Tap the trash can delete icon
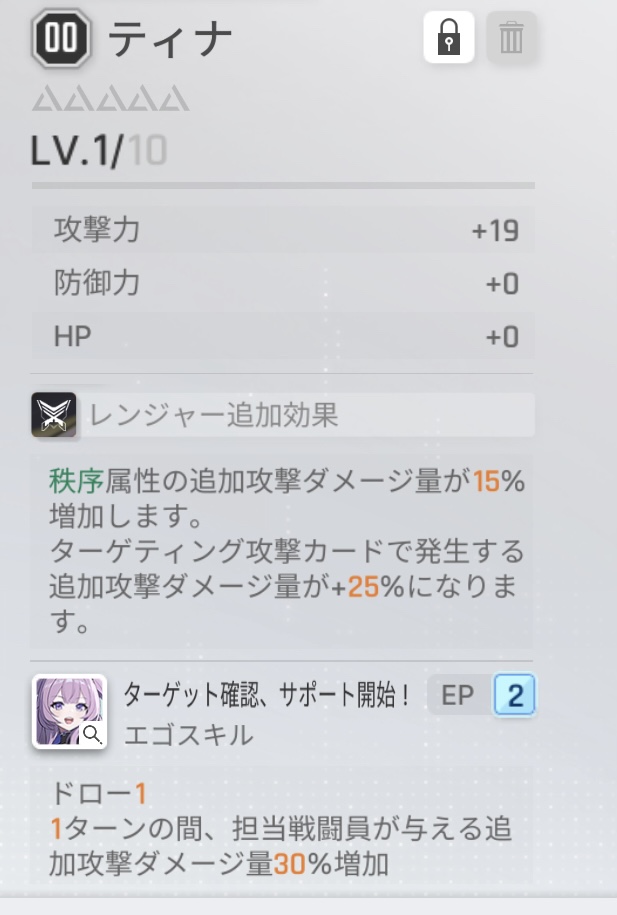617x915 pixels. [511, 38]
